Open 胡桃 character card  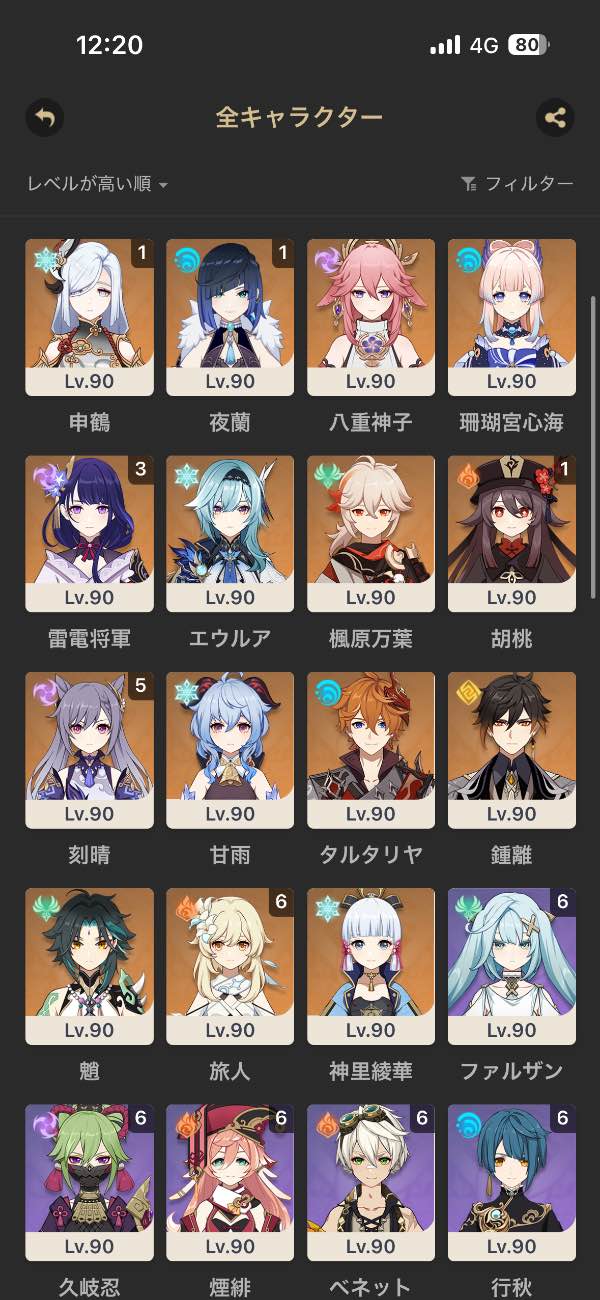point(512,533)
